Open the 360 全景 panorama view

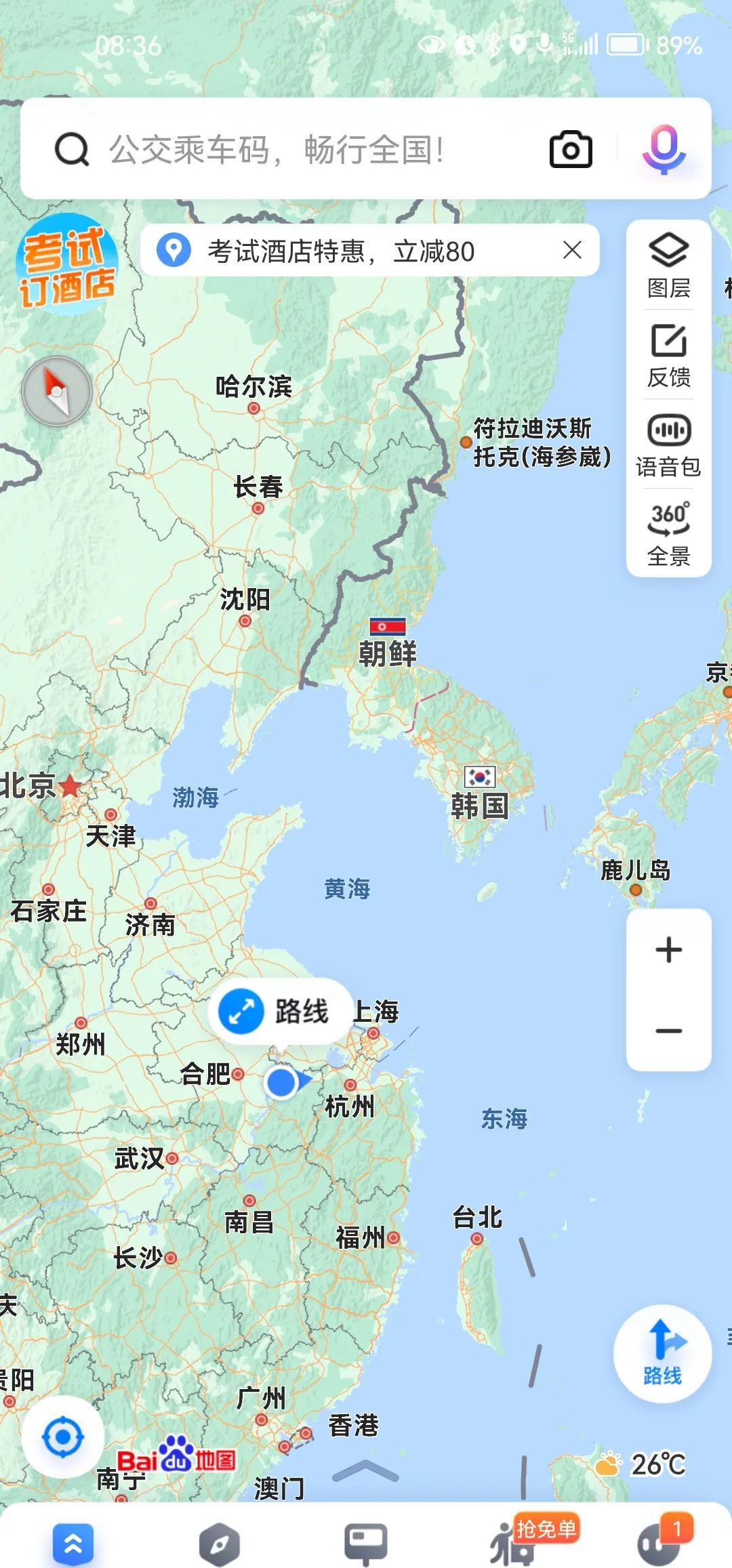[668, 534]
